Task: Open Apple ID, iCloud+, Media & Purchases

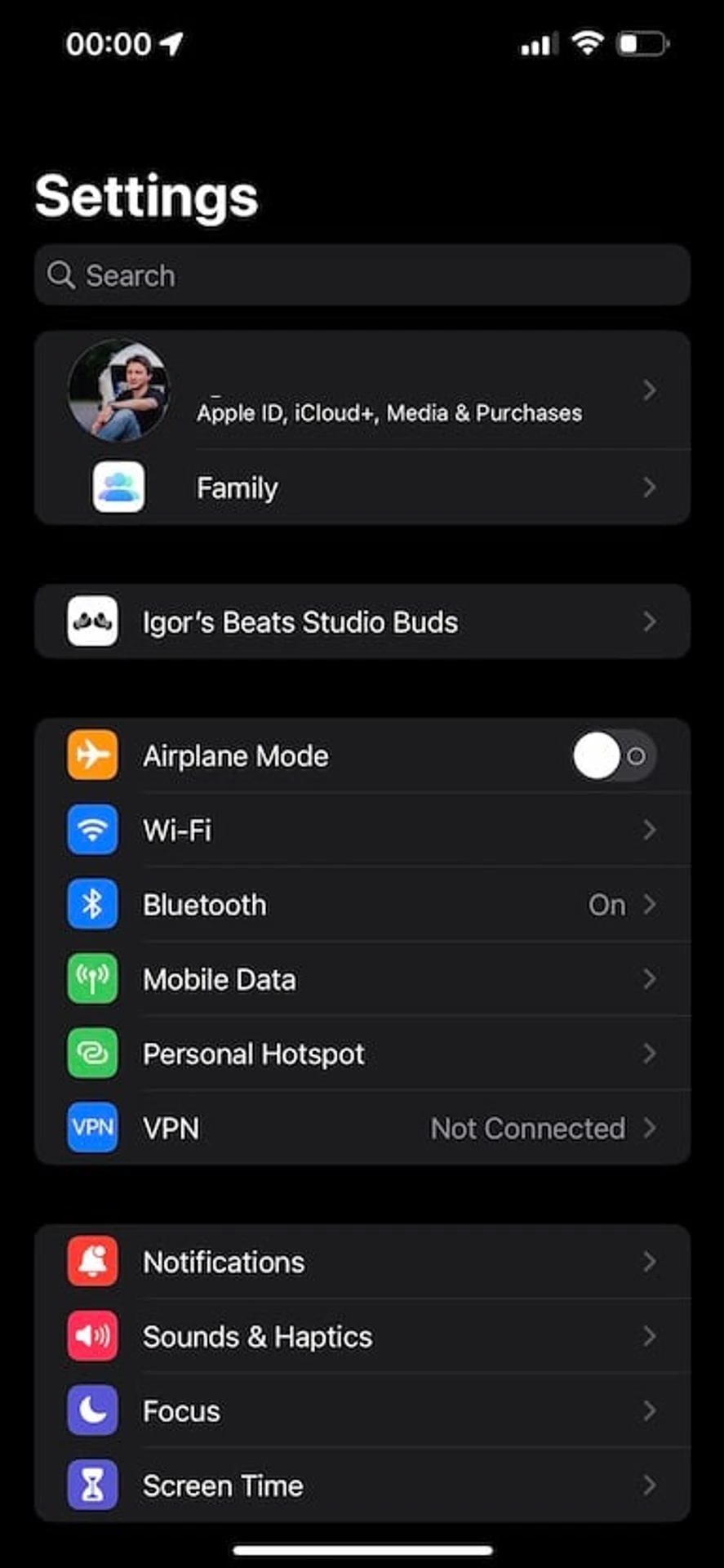Action: [389, 392]
